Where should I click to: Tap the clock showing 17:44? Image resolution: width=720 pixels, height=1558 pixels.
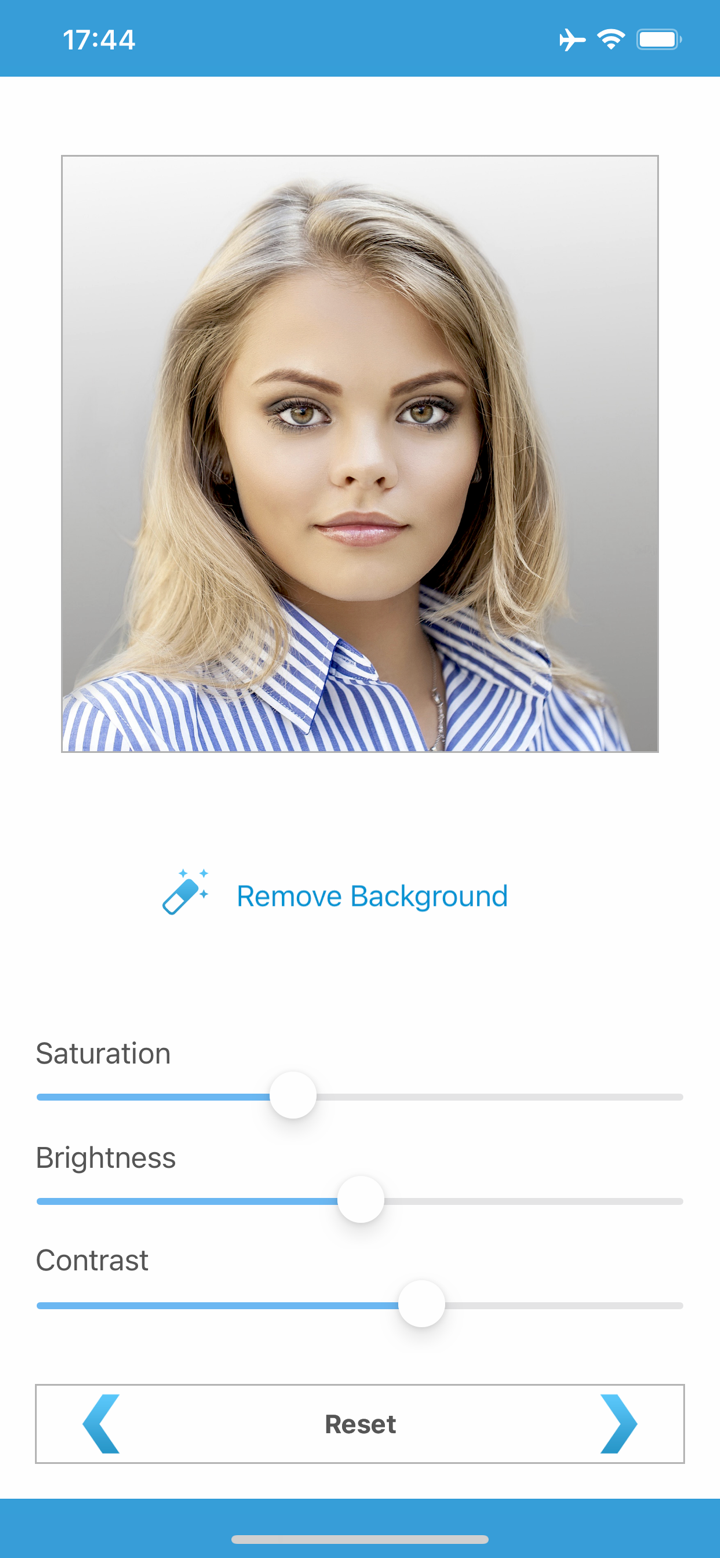tap(99, 39)
